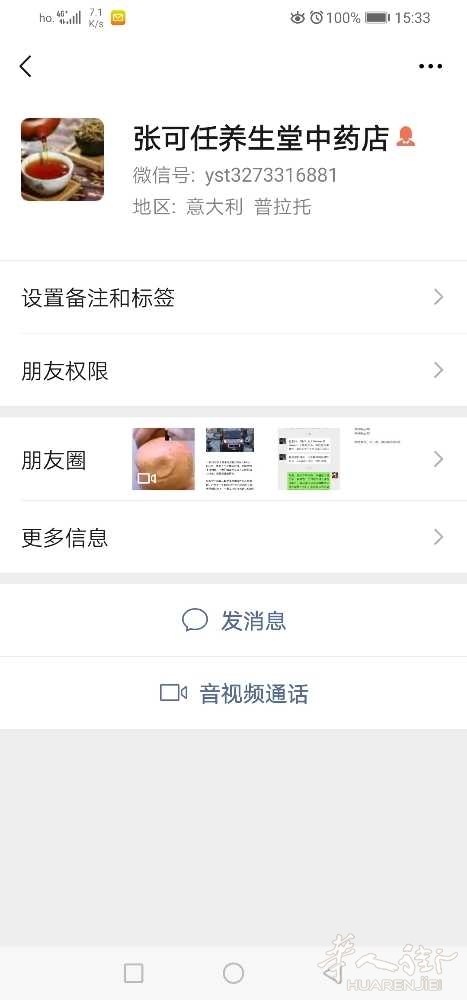Viewport: 467px width, 1000px height.
Task: Open the three-dot more options menu
Action: tap(431, 66)
